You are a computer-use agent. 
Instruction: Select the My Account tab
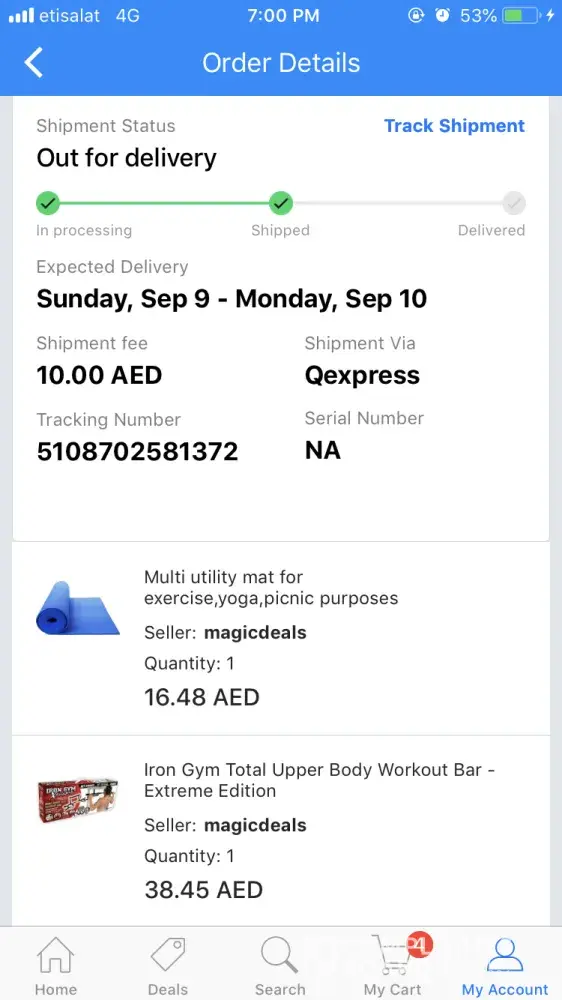(505, 964)
